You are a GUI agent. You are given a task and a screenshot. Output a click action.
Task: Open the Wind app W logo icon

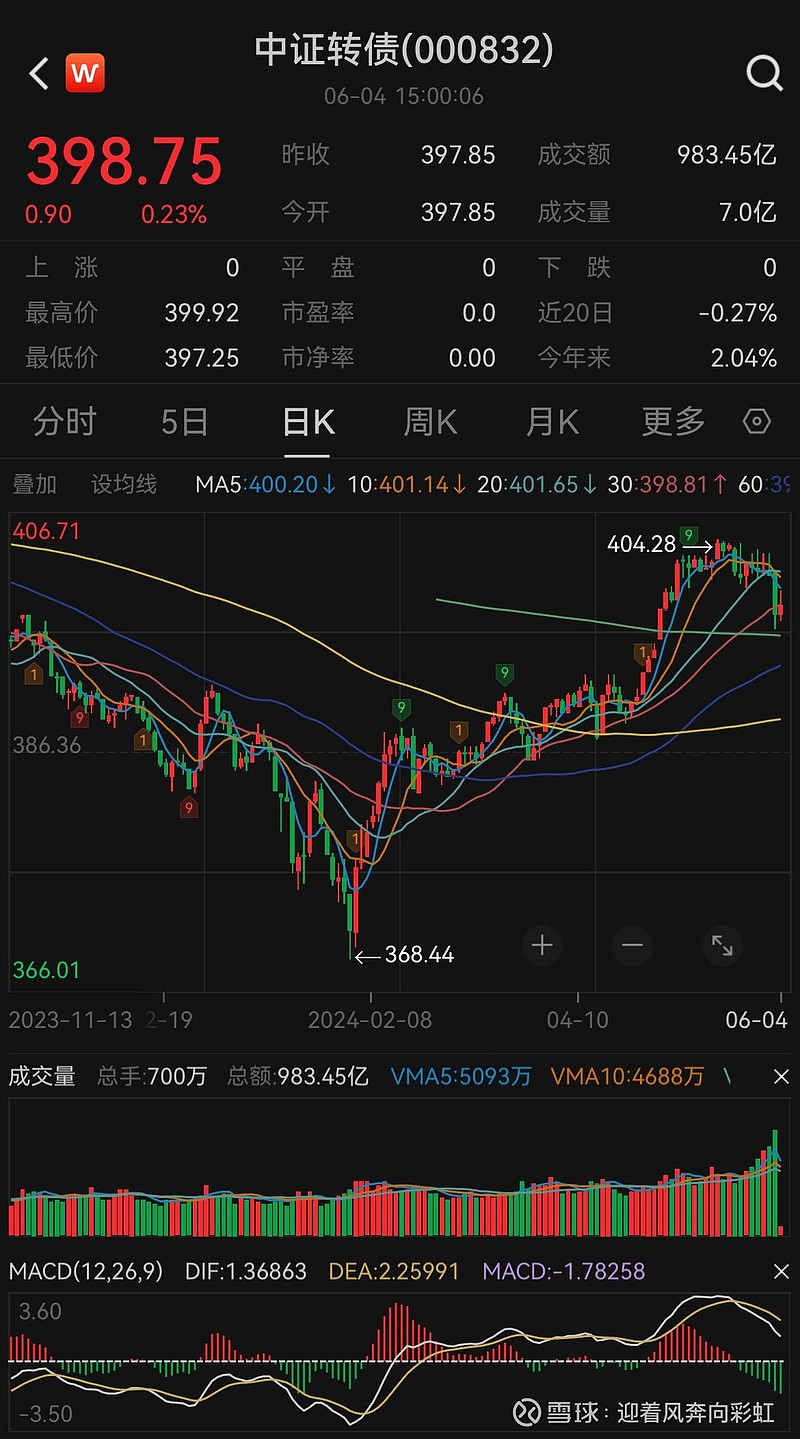85,73
